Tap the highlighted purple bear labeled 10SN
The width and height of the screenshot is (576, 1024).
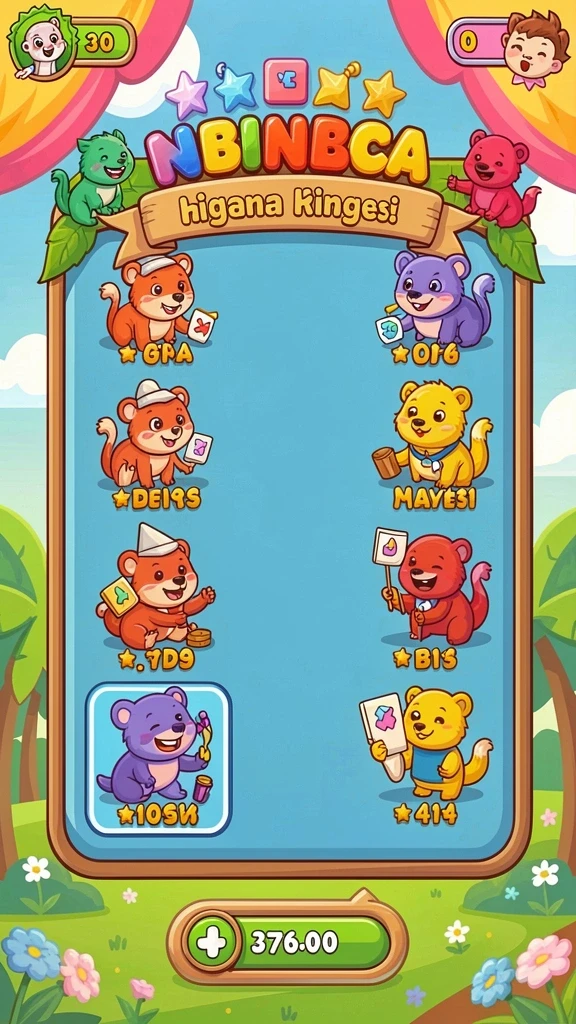[x=159, y=759]
